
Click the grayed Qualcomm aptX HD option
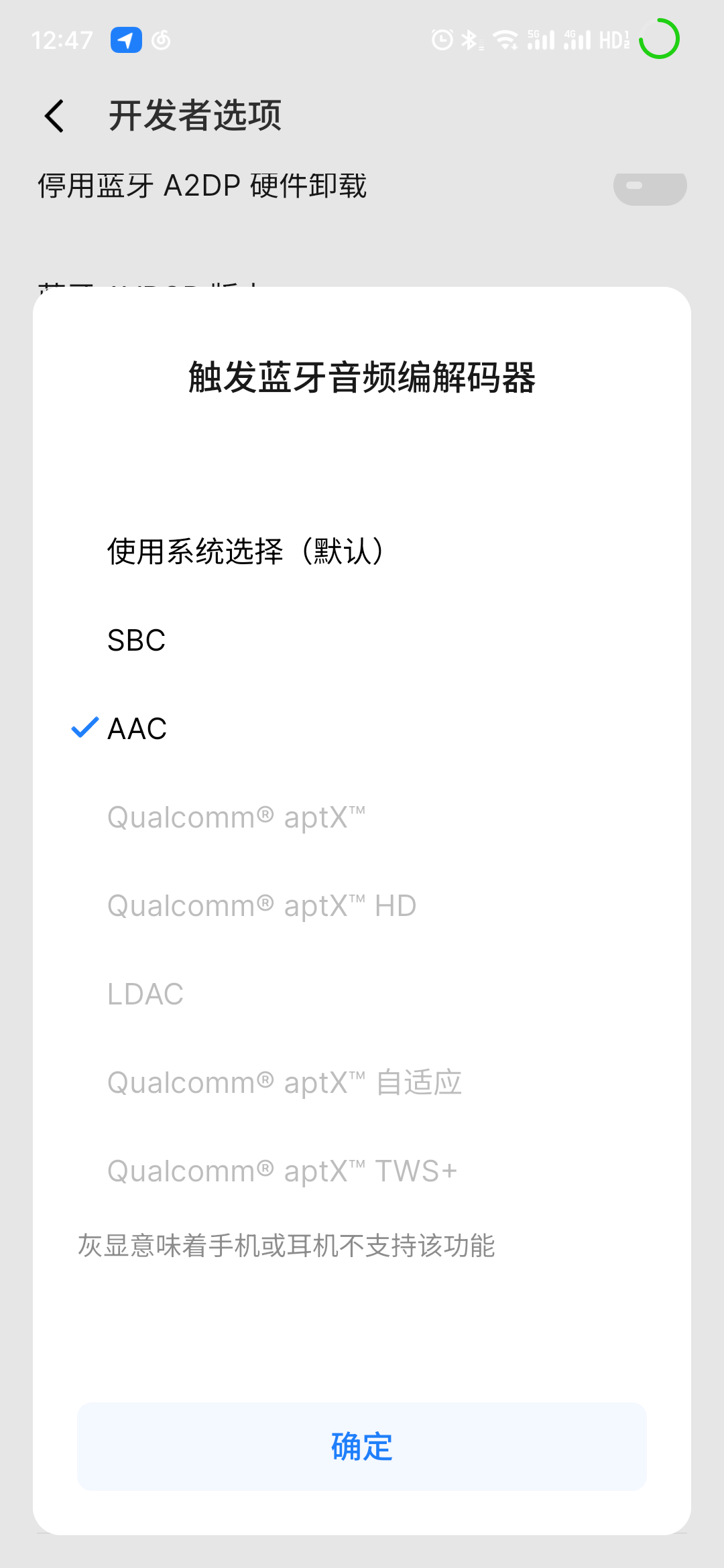[261, 905]
